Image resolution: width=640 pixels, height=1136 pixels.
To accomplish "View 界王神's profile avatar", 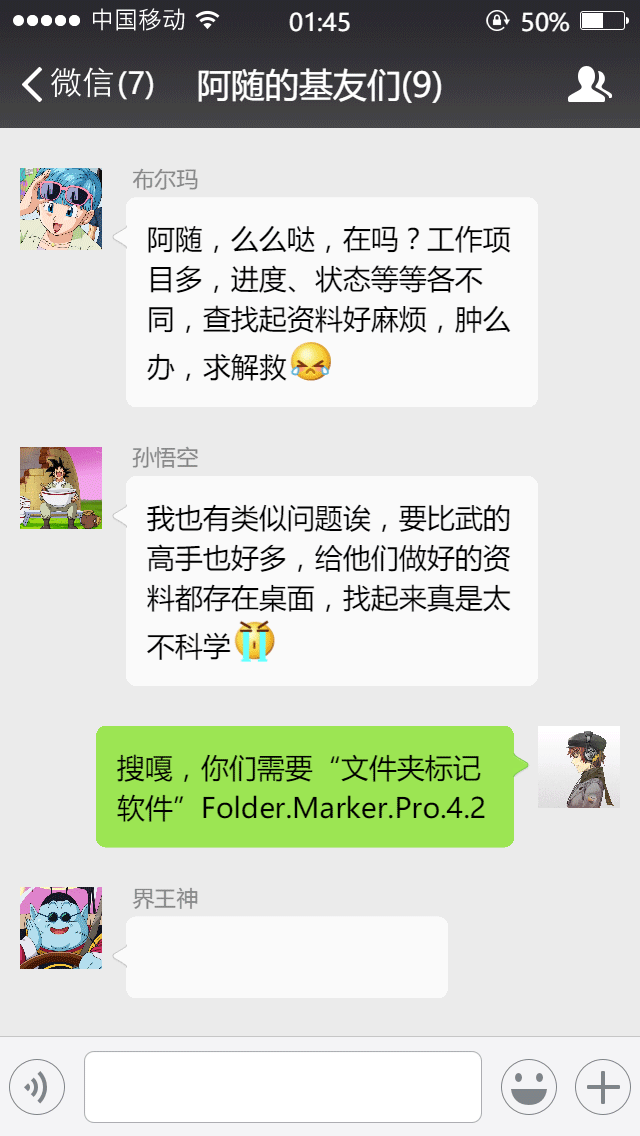I will point(61,927).
